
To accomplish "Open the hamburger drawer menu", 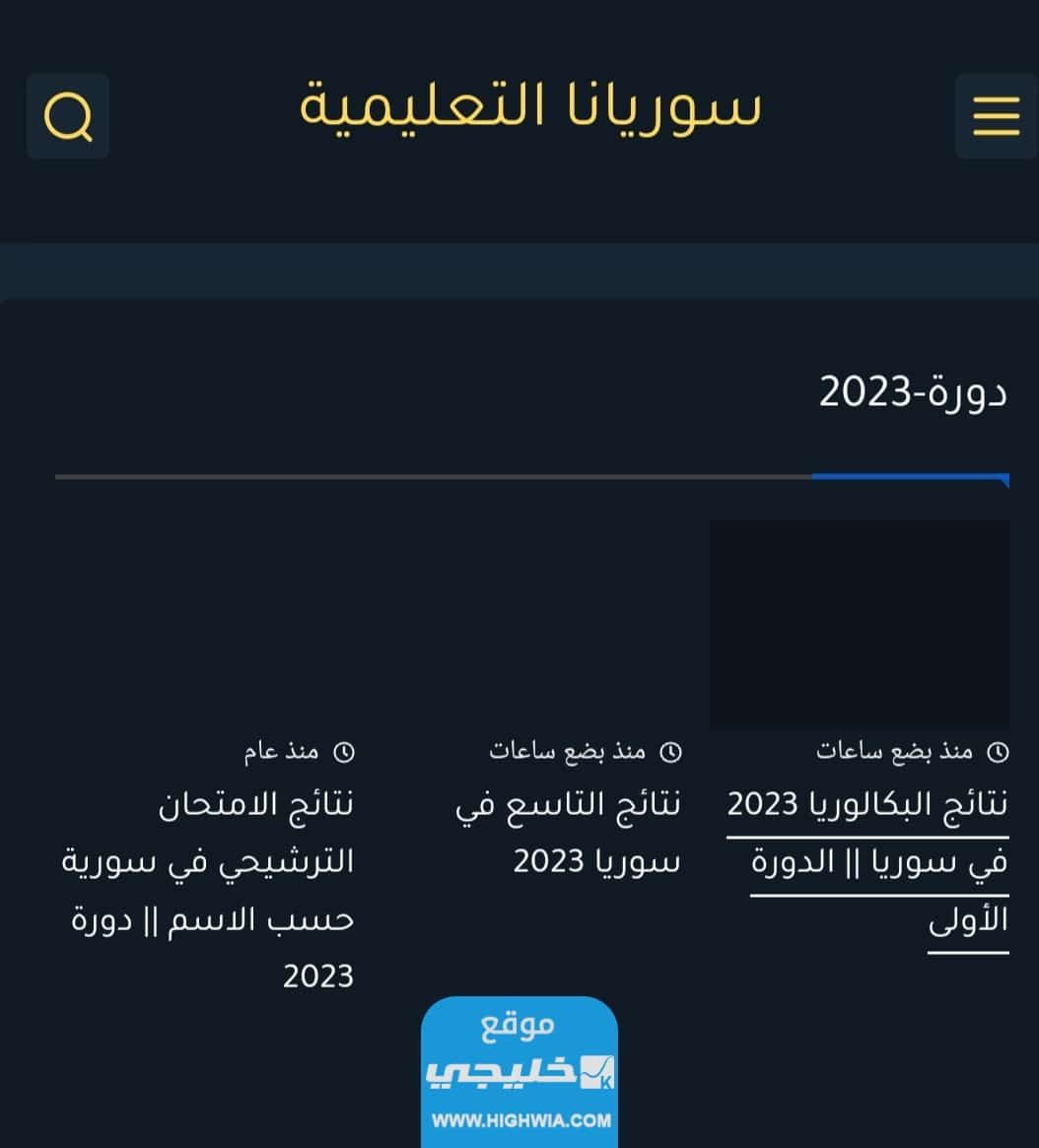I will point(996,116).
